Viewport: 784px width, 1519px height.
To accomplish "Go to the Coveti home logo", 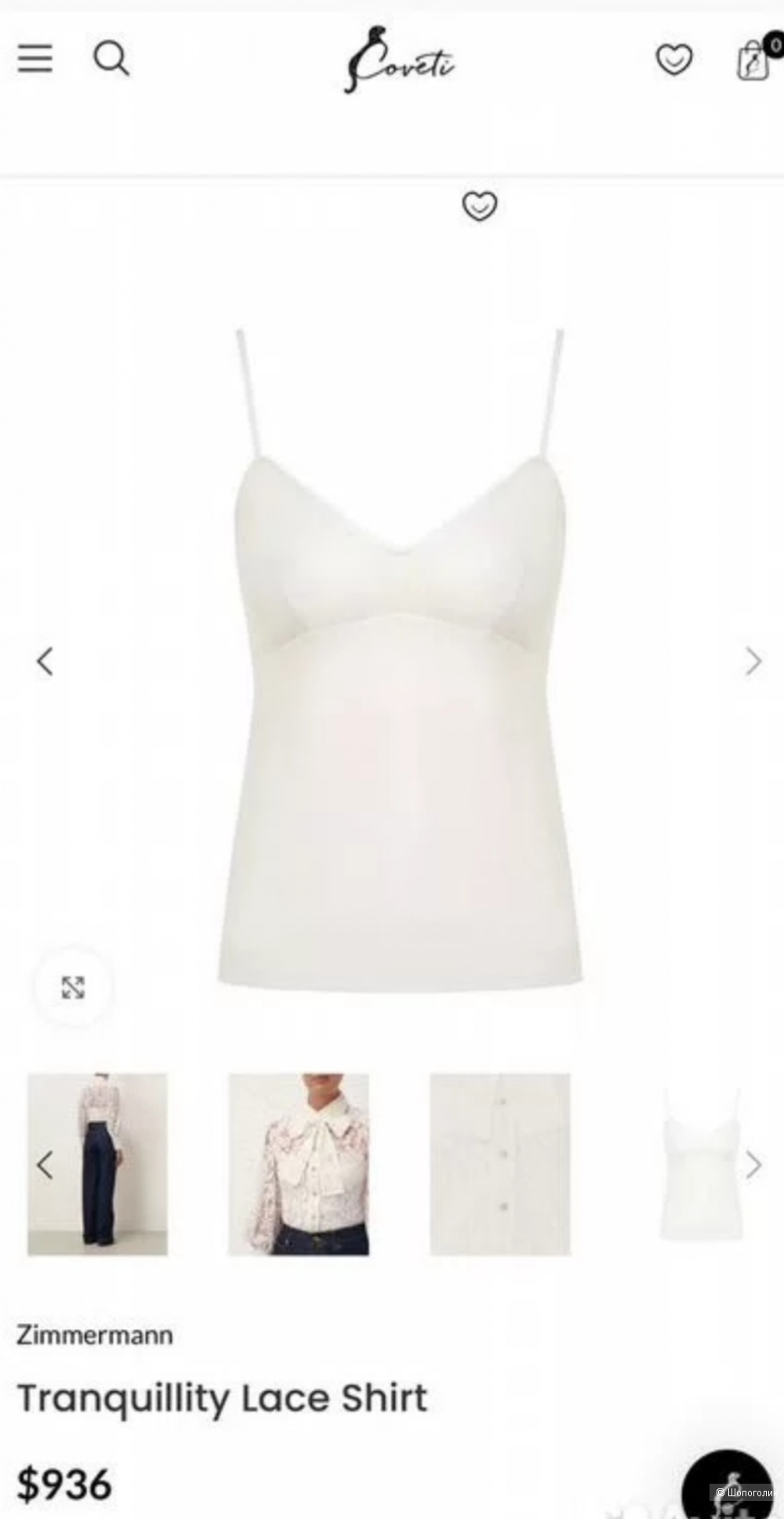I will [x=400, y=61].
